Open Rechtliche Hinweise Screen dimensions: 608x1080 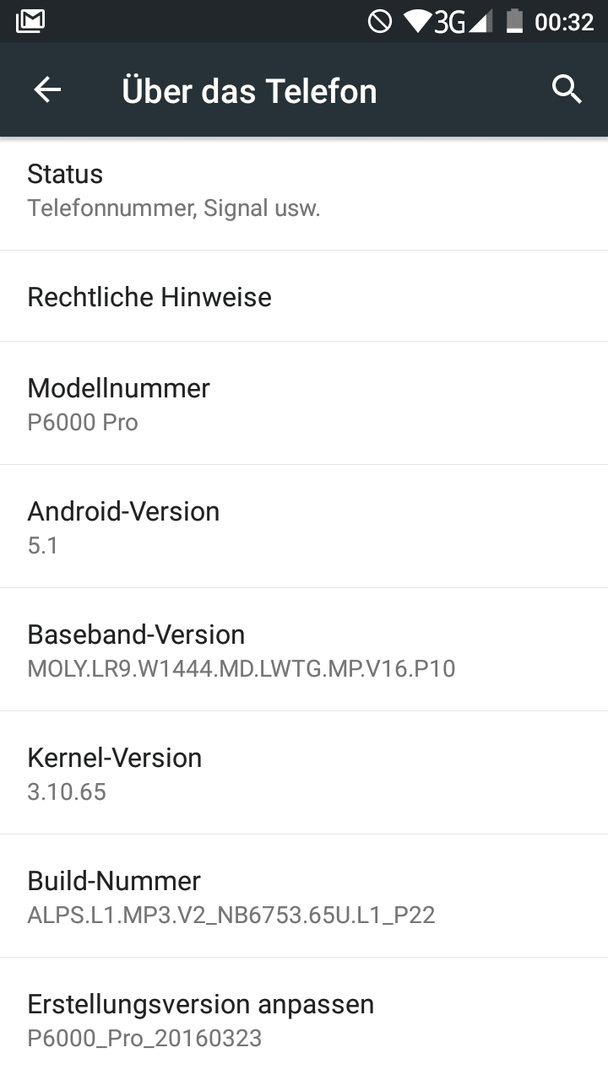click(304, 297)
